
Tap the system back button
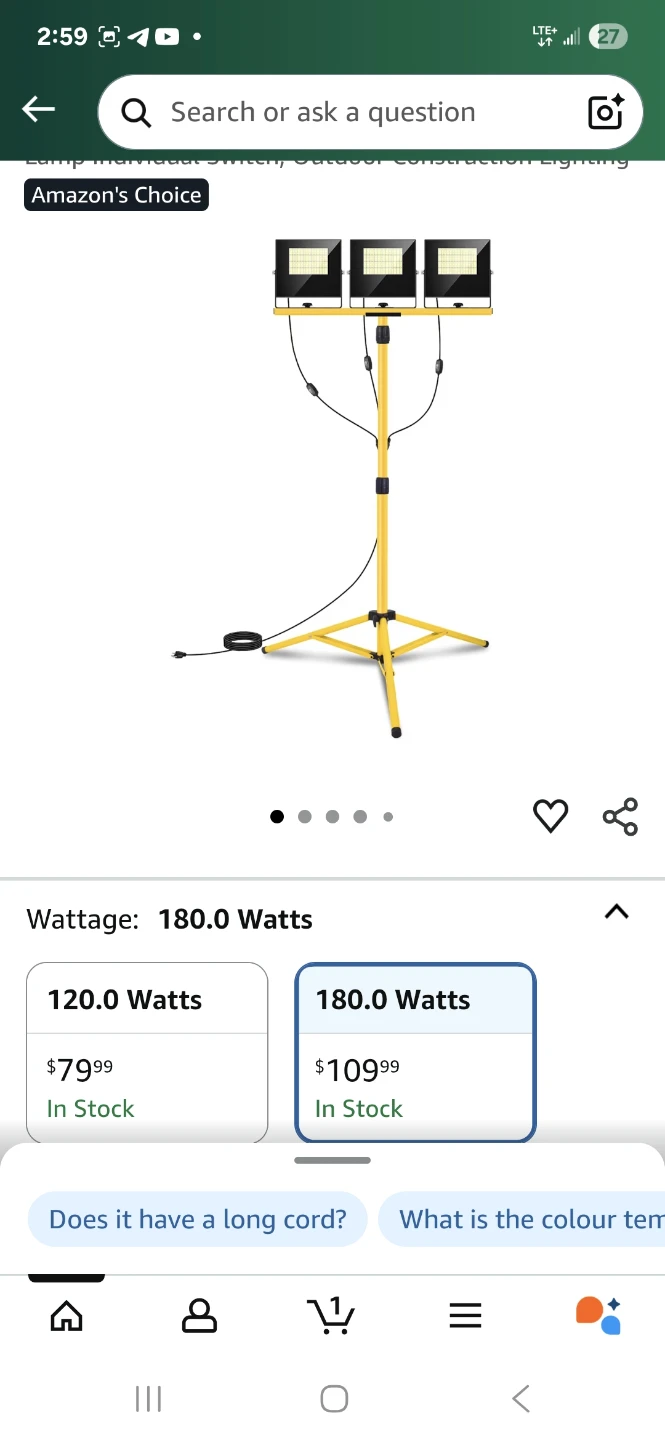click(520, 1398)
